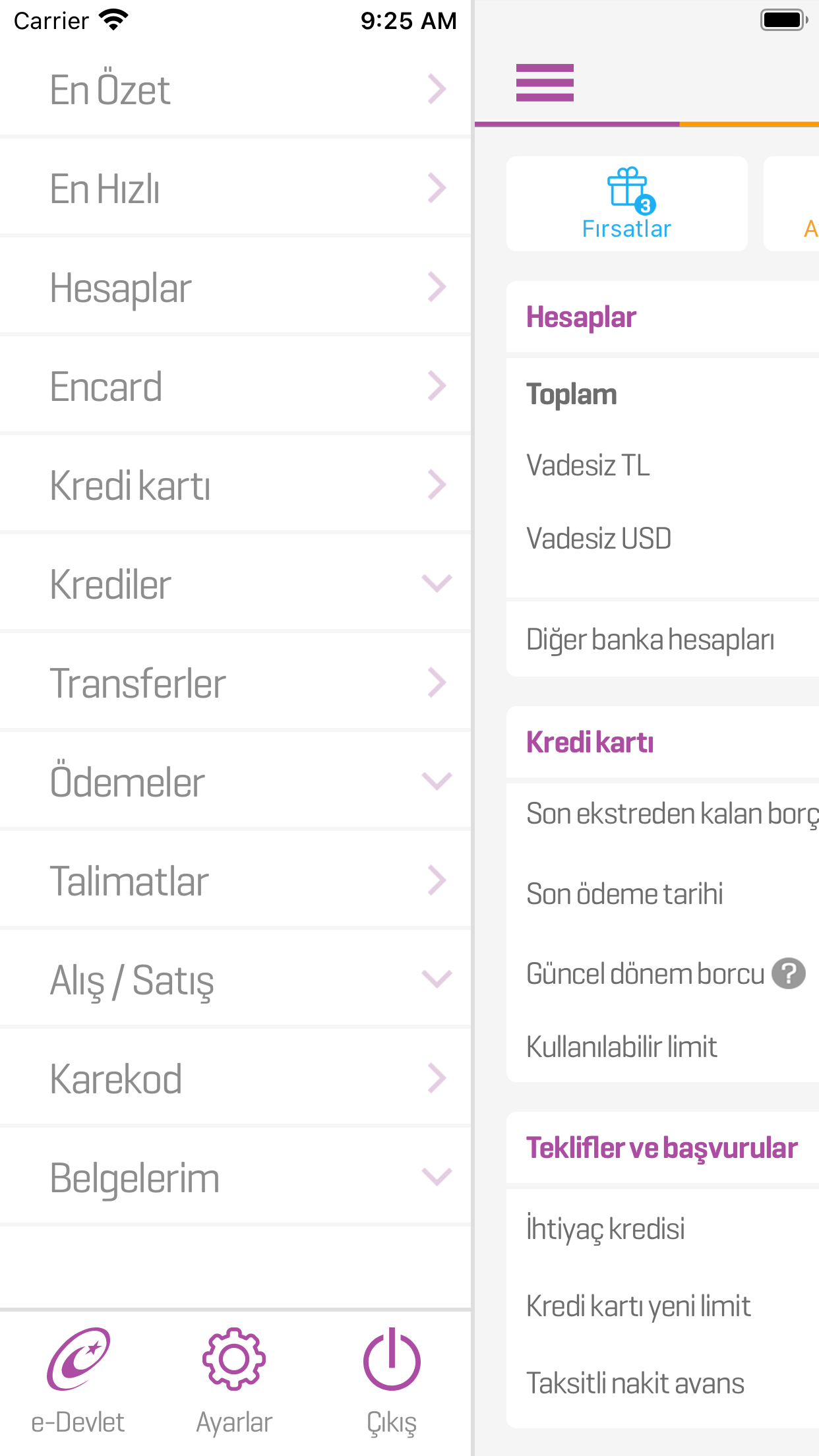Click the question mark next to Güncel dönem borcu

789,973
